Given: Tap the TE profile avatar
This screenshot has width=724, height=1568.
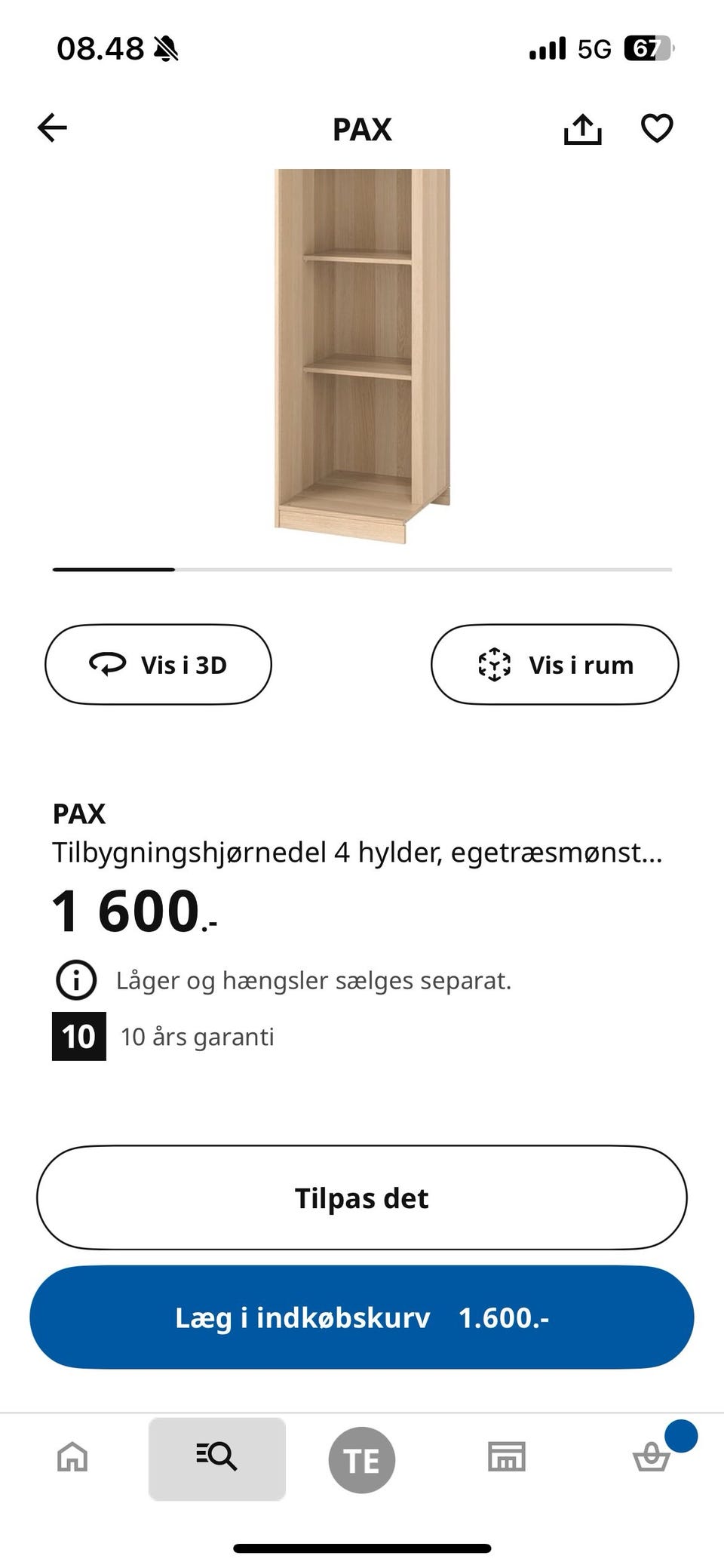Looking at the screenshot, I should click(x=362, y=1458).
